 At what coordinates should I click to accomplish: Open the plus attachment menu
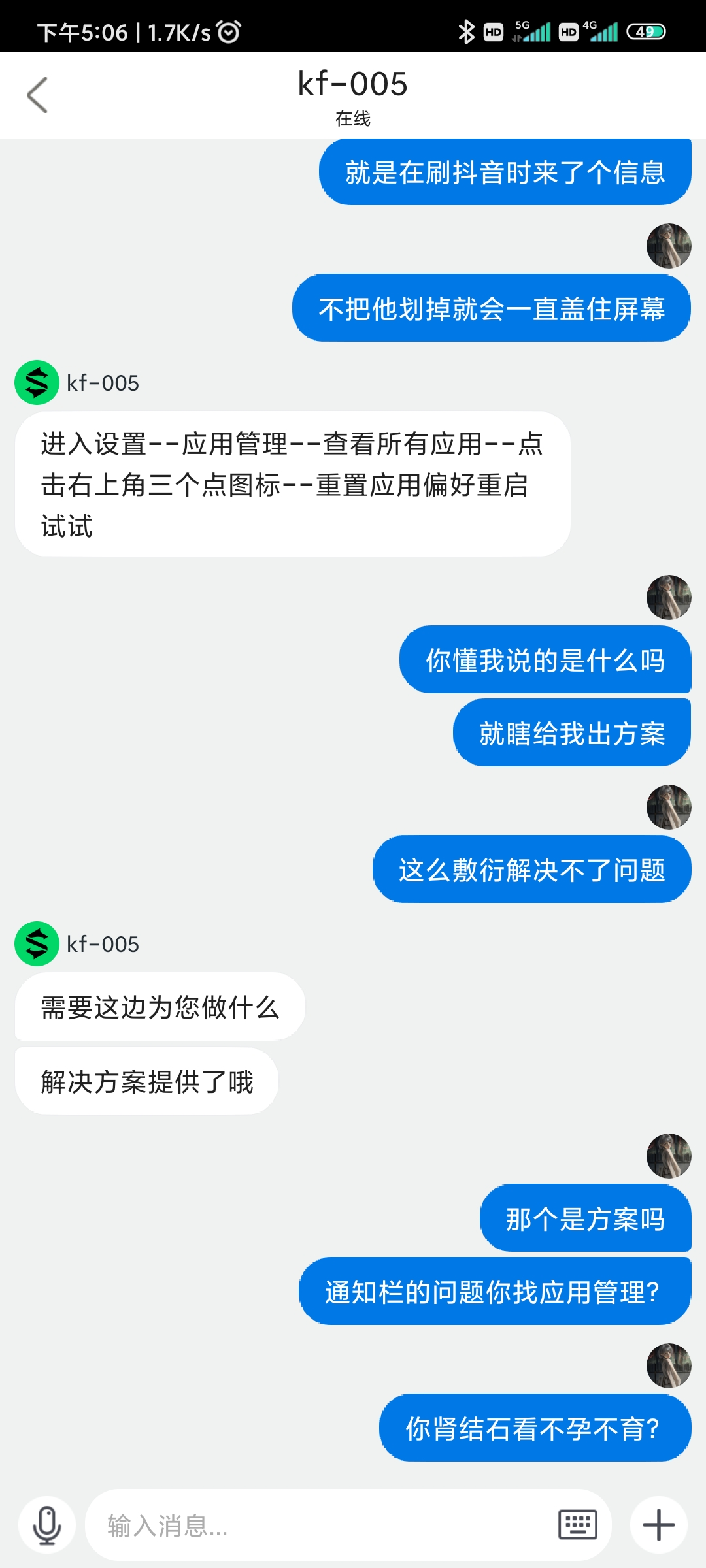(658, 1526)
